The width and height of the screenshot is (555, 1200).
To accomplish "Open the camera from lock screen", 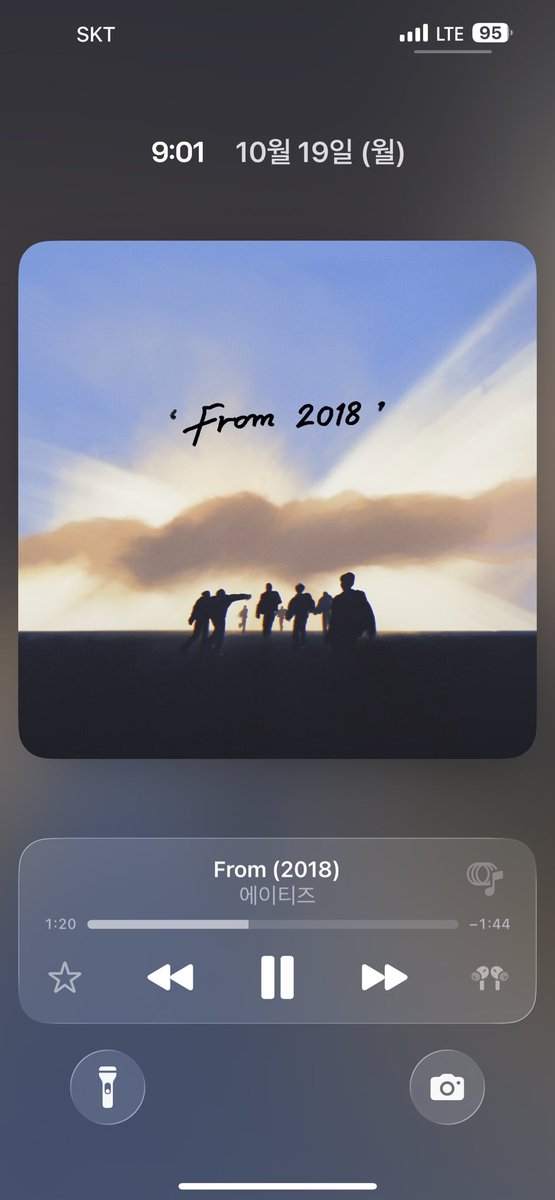I will pos(447,1087).
